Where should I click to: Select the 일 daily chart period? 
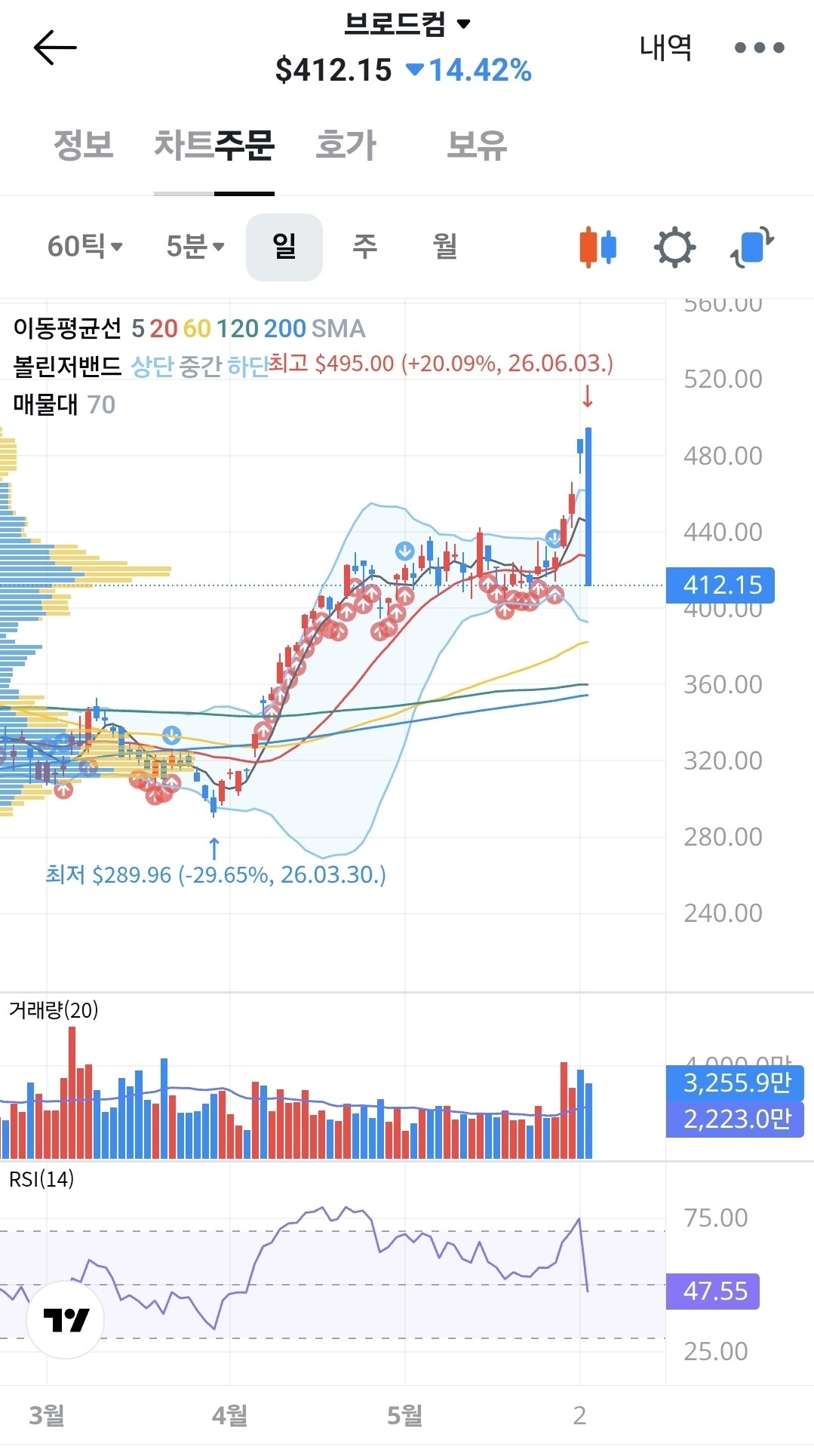(284, 247)
